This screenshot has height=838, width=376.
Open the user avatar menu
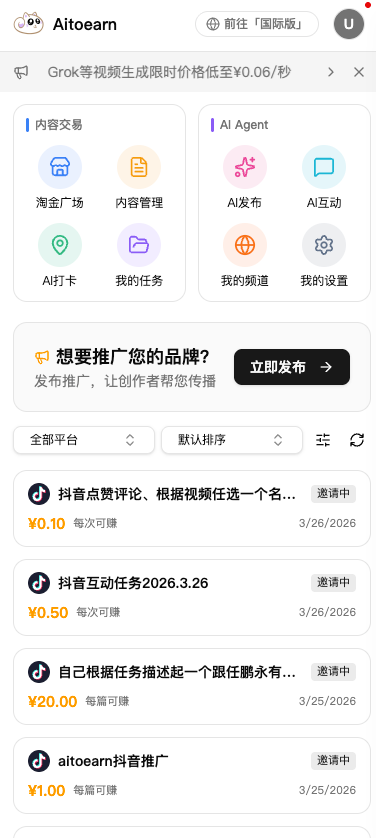pos(349,24)
